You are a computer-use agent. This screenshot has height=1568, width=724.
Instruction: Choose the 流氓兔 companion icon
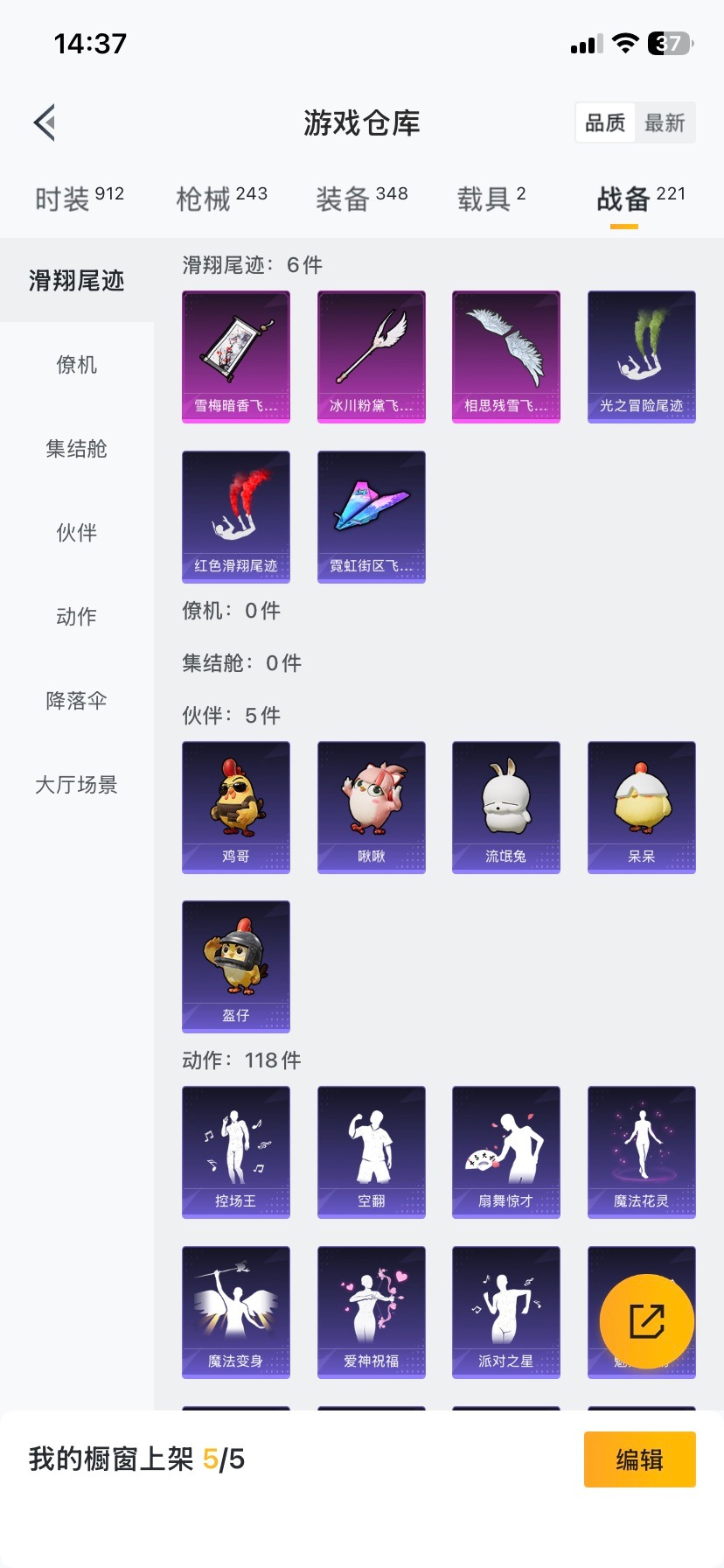pos(506,805)
